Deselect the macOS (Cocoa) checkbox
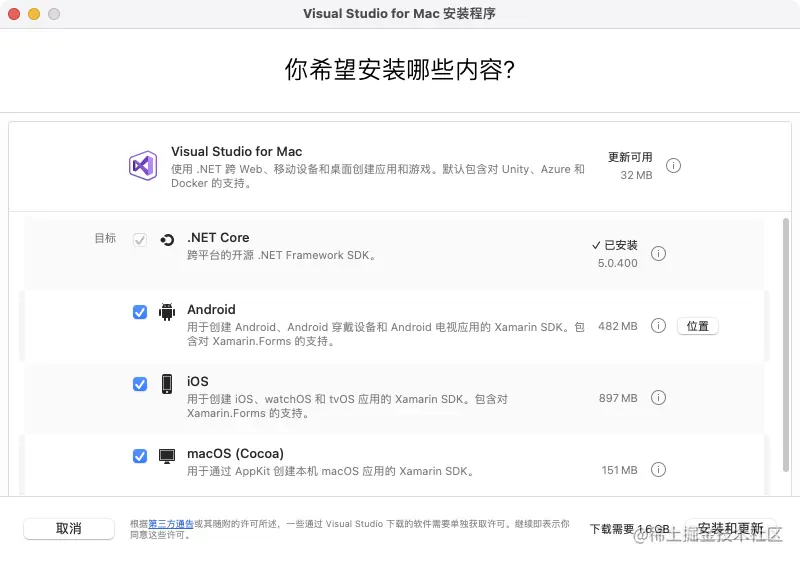This screenshot has height=561, width=800. click(x=140, y=456)
